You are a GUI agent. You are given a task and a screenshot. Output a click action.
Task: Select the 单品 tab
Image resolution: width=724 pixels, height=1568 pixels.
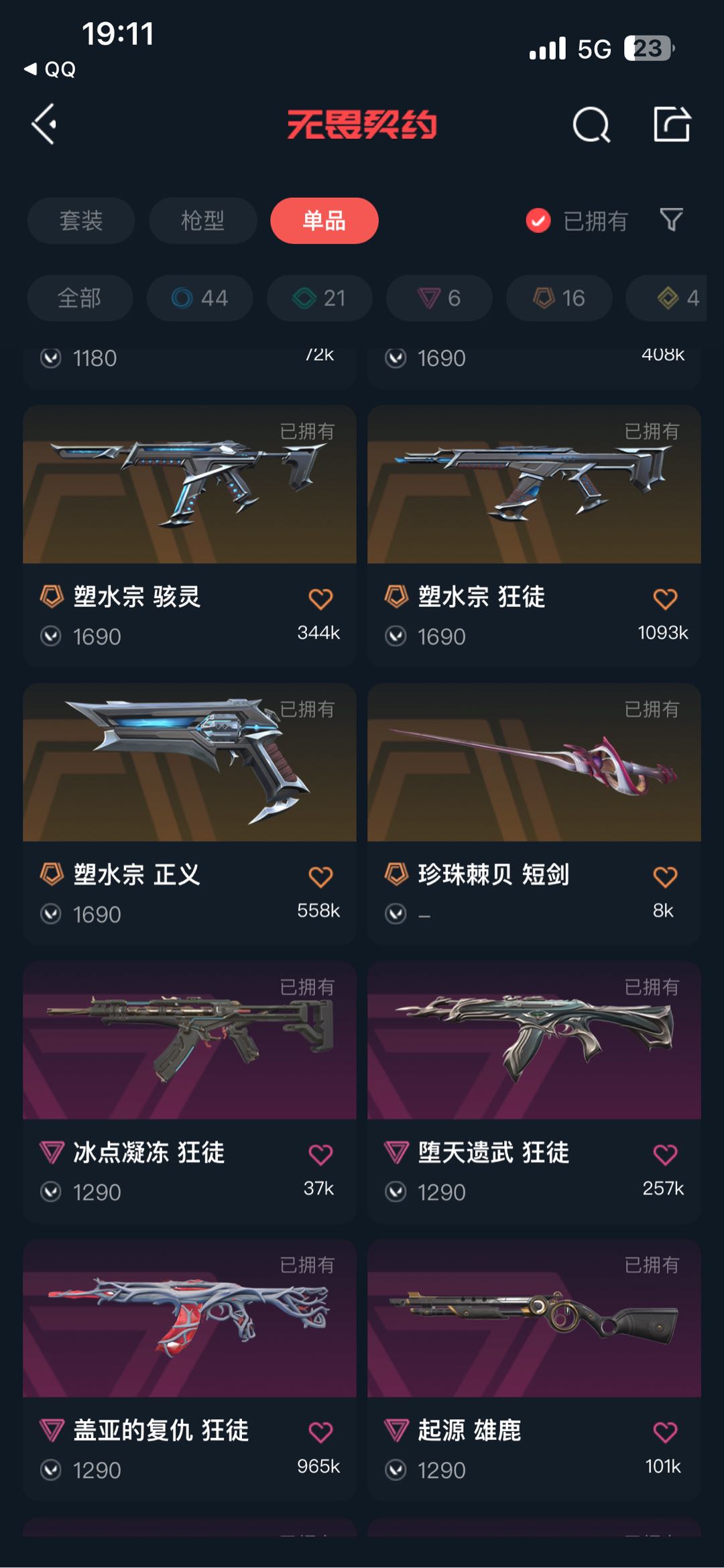324,221
